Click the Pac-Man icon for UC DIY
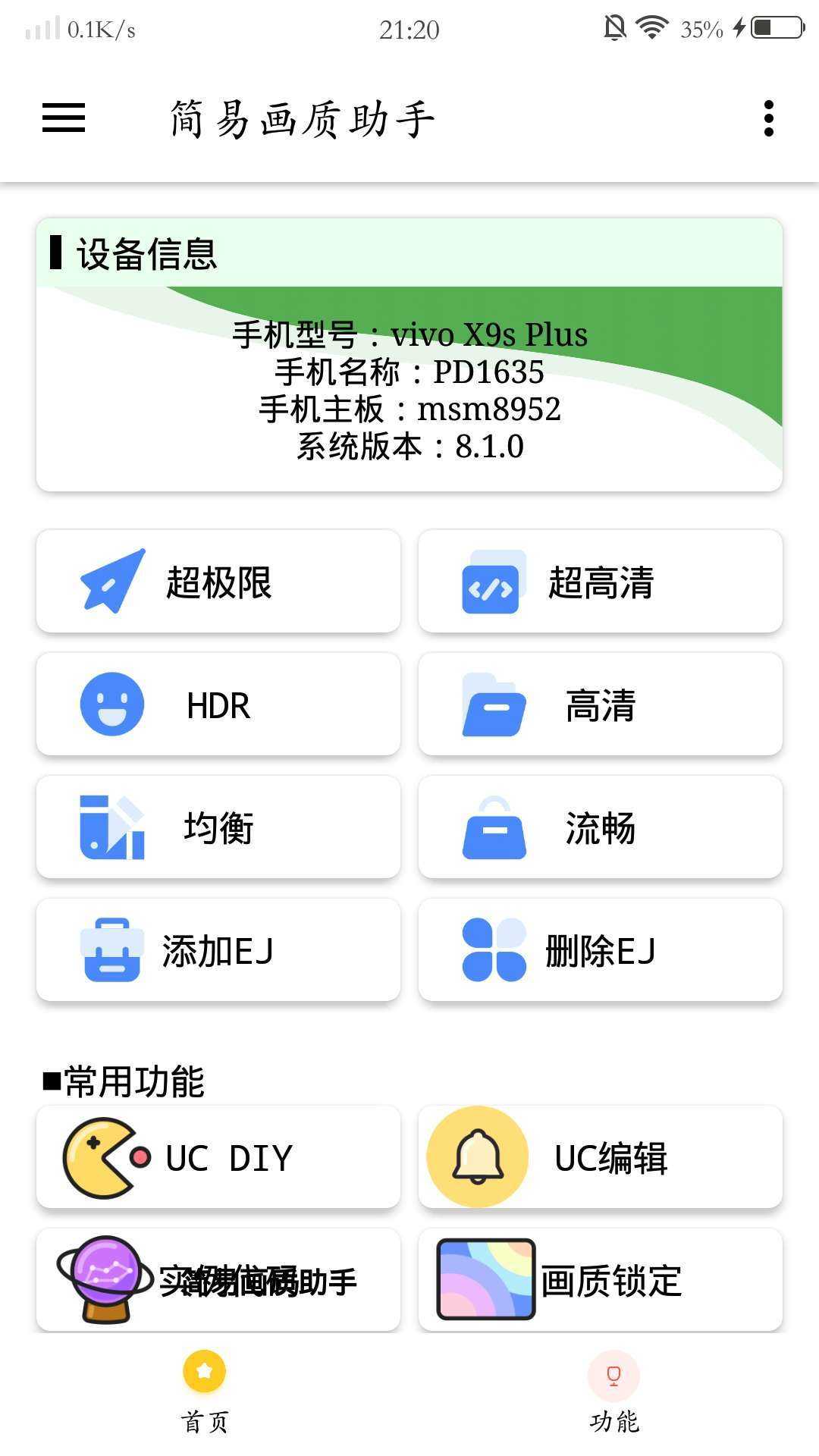 point(102,1156)
